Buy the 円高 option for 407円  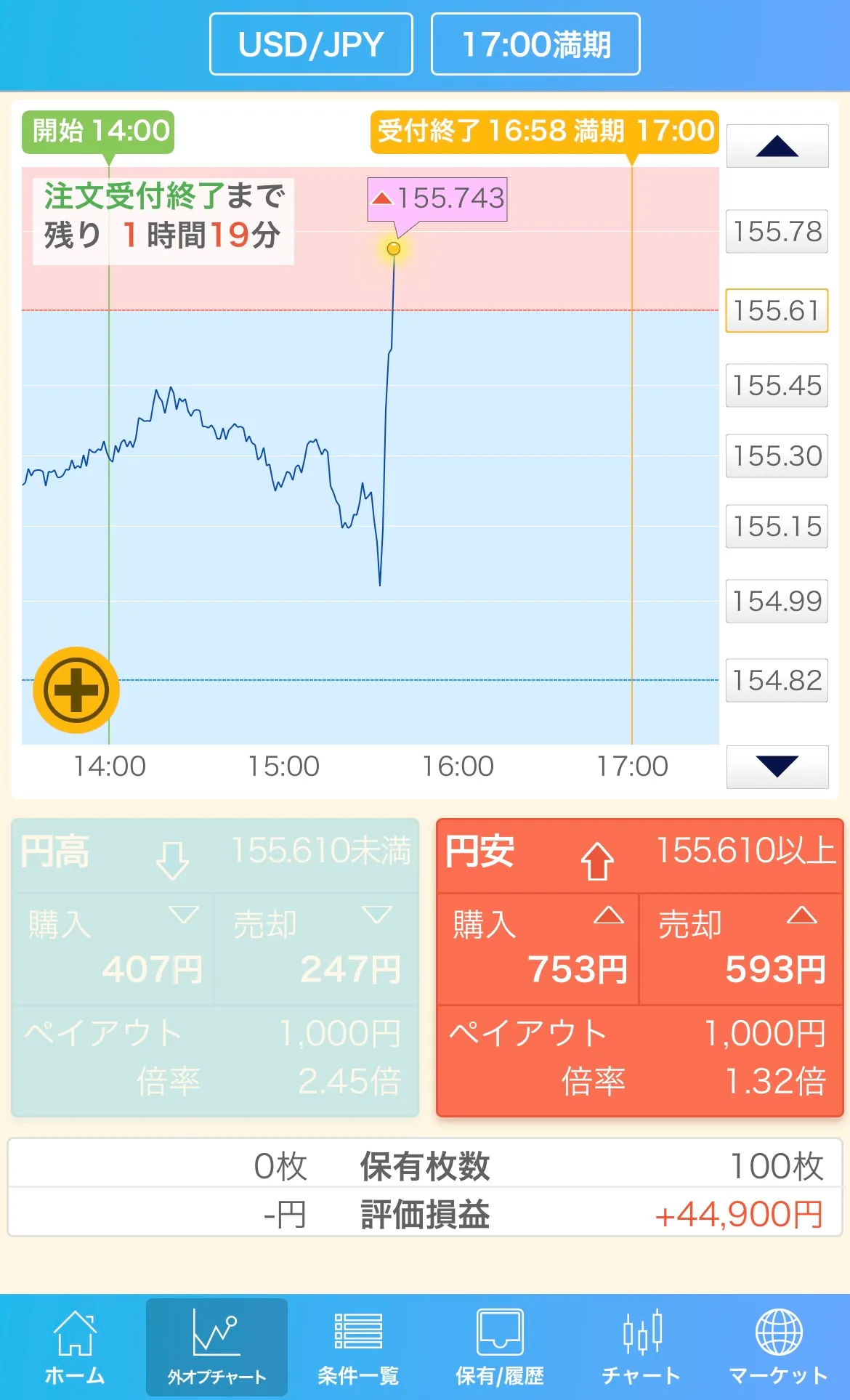click(113, 950)
